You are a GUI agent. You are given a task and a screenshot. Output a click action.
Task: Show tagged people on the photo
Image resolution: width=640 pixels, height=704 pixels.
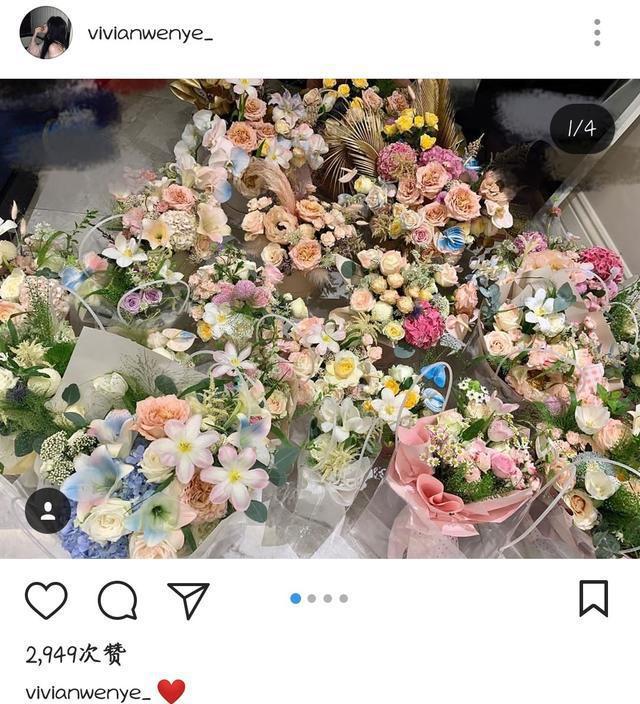(x=47, y=511)
